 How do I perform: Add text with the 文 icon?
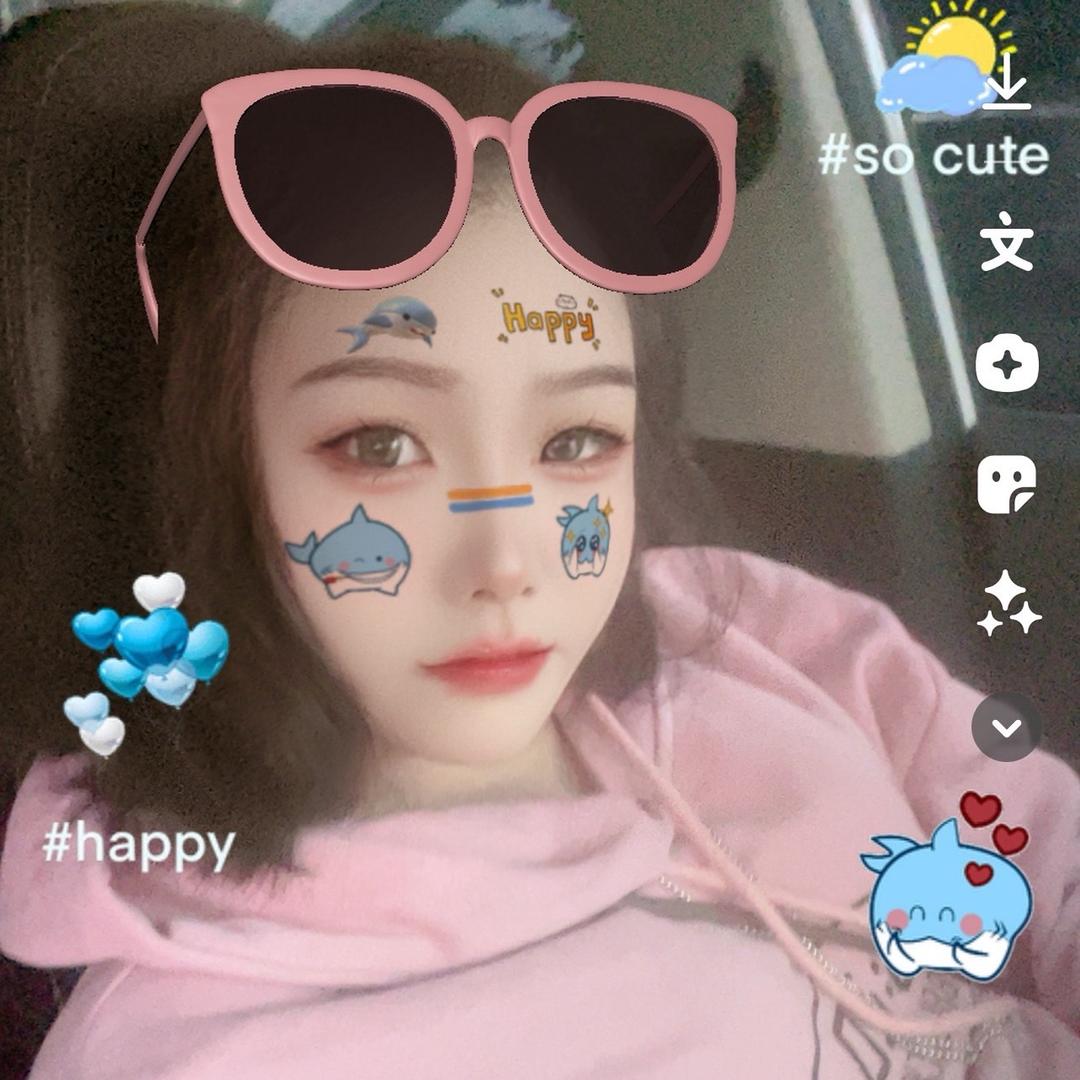[x=1006, y=247]
